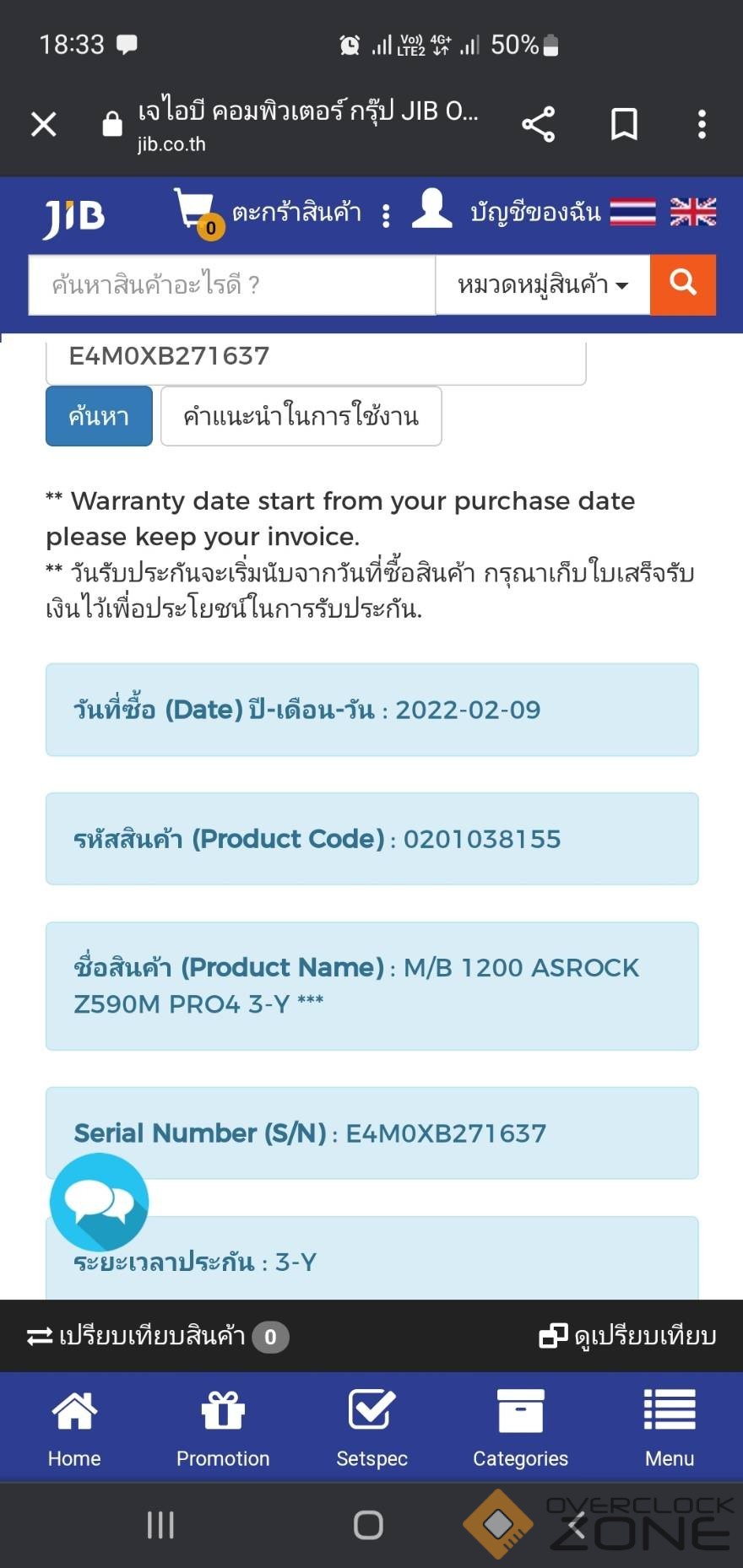Tap the orange search button

682,285
